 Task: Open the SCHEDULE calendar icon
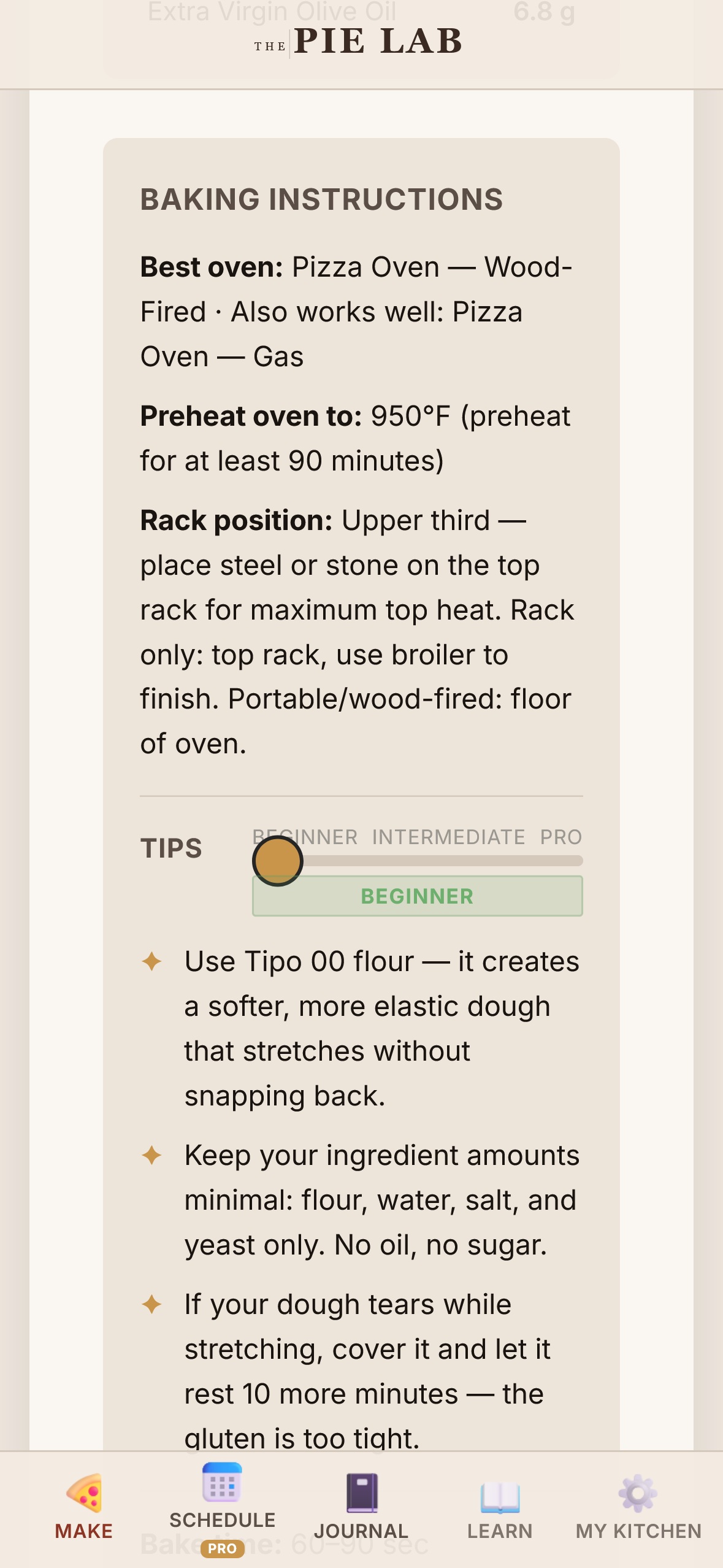point(221,1484)
